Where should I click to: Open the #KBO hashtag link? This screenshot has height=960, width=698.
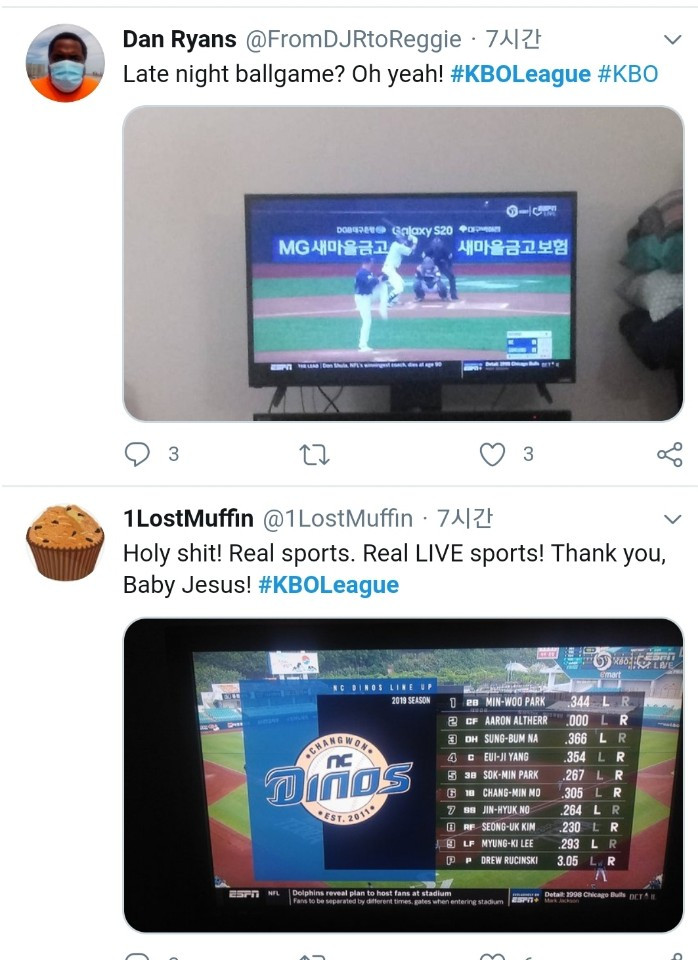[x=628, y=74]
